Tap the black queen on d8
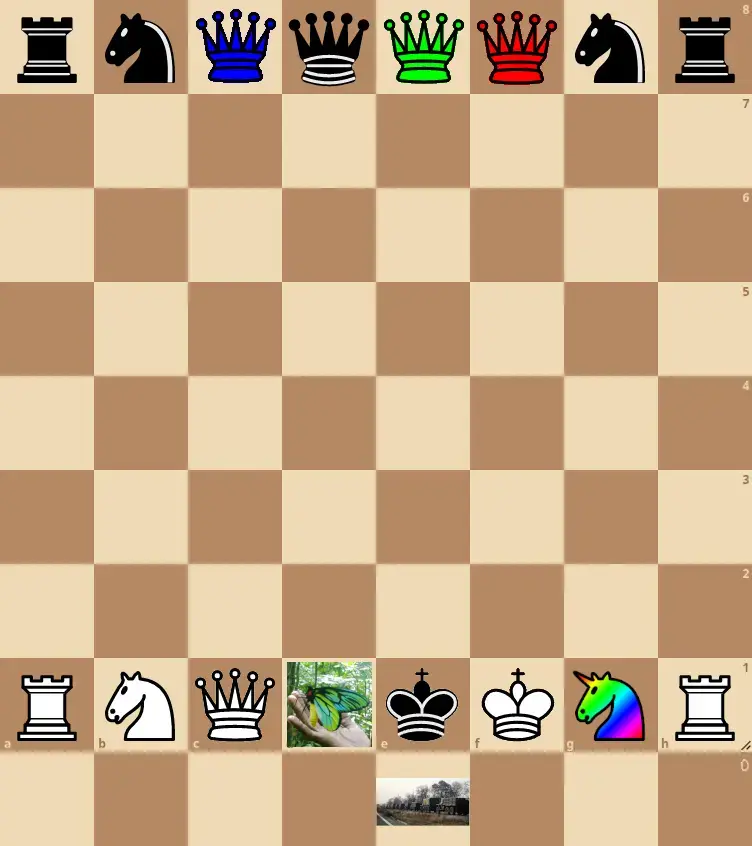The width and height of the screenshot is (752, 846). tap(329, 47)
